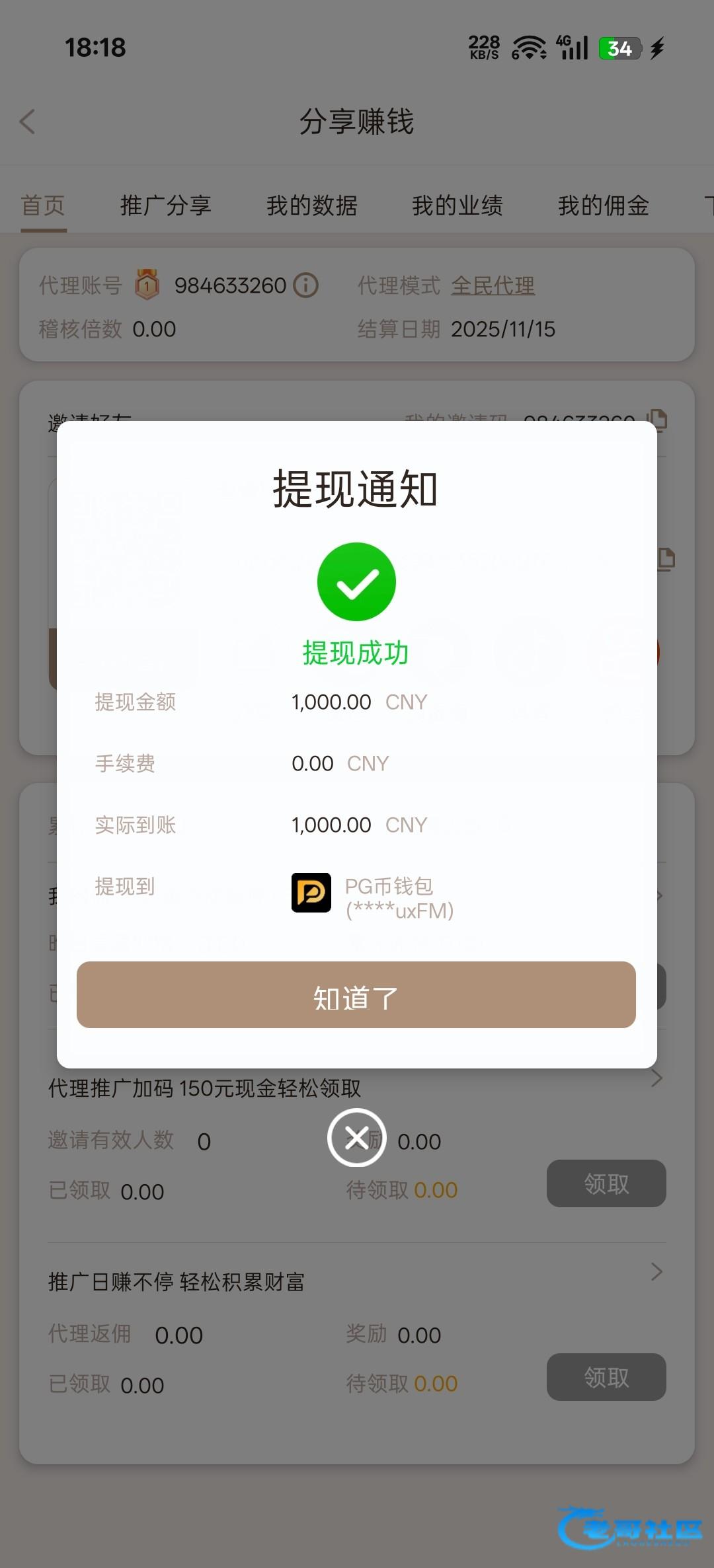Image resolution: width=714 pixels, height=1568 pixels.
Task: Switch to the 我的数据 tab
Action: tap(311, 205)
